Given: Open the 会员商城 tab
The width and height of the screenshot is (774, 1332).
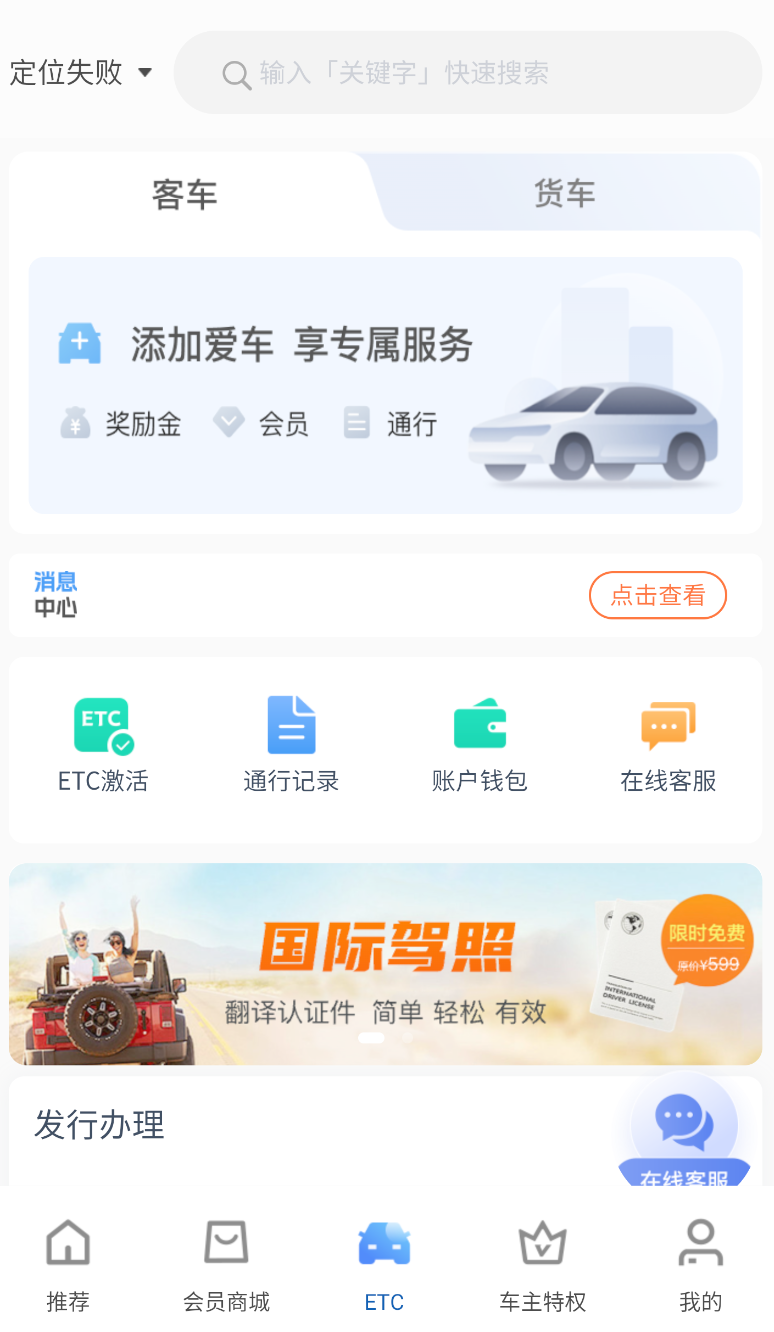Looking at the screenshot, I should (226, 1264).
